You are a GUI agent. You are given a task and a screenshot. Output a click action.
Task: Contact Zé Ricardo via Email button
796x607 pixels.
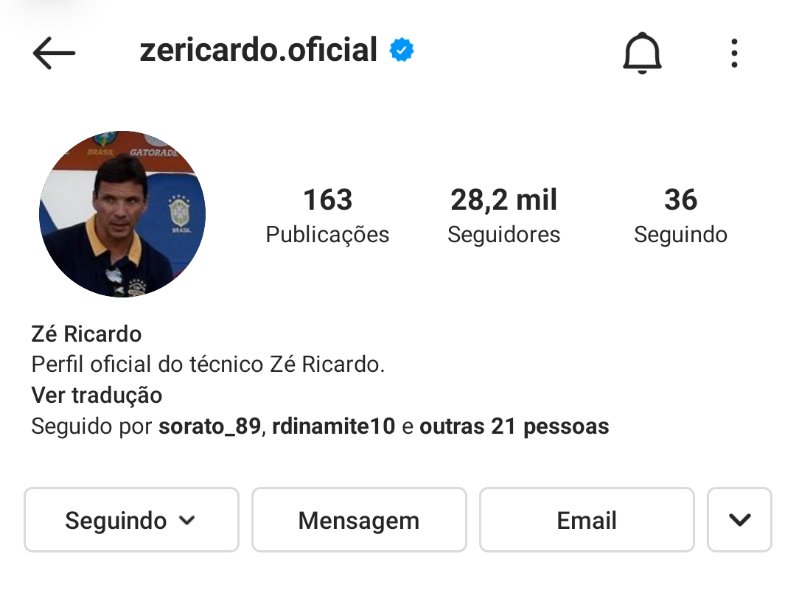586,520
